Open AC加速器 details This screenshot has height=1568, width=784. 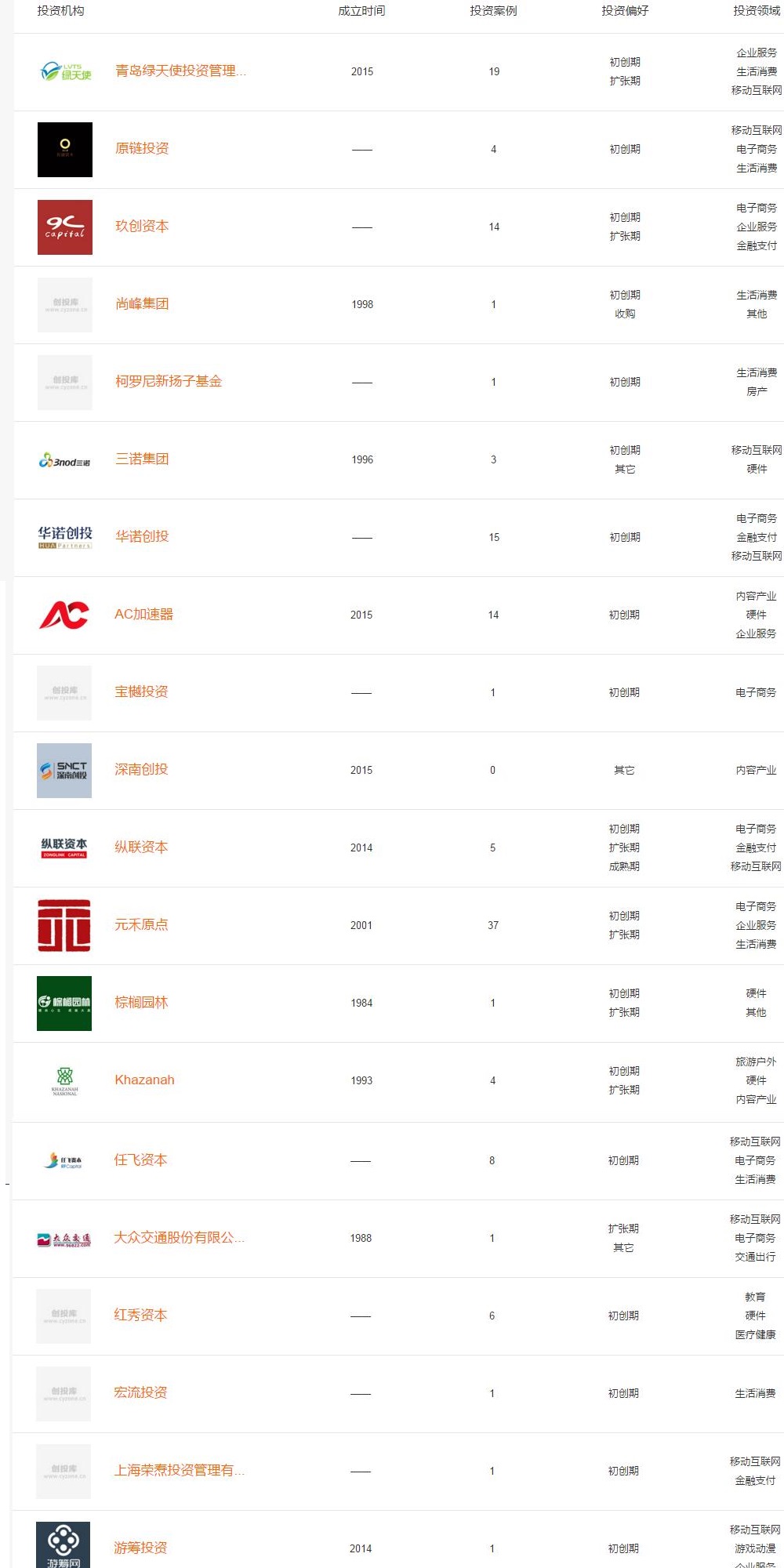[143, 615]
